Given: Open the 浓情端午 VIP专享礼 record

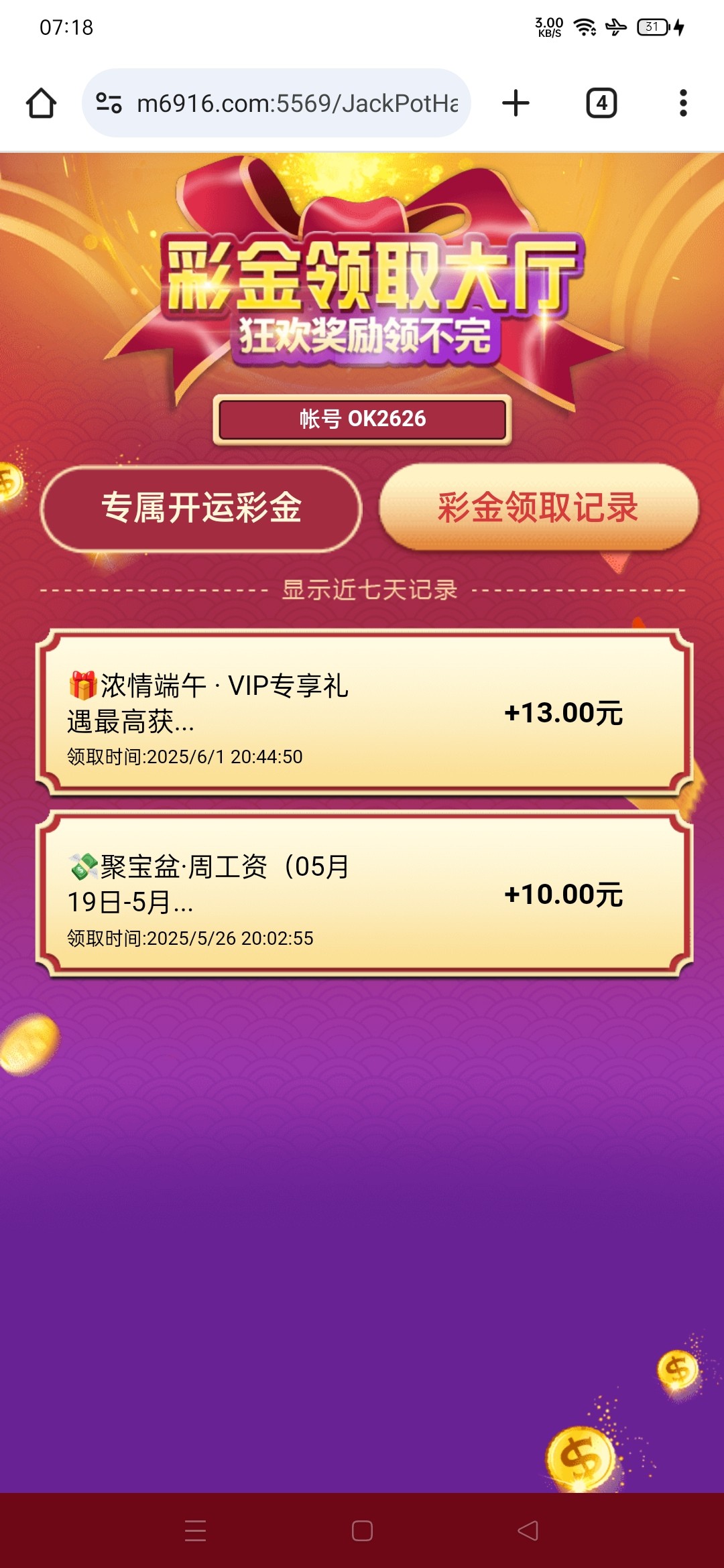Looking at the screenshot, I should point(362,713).
